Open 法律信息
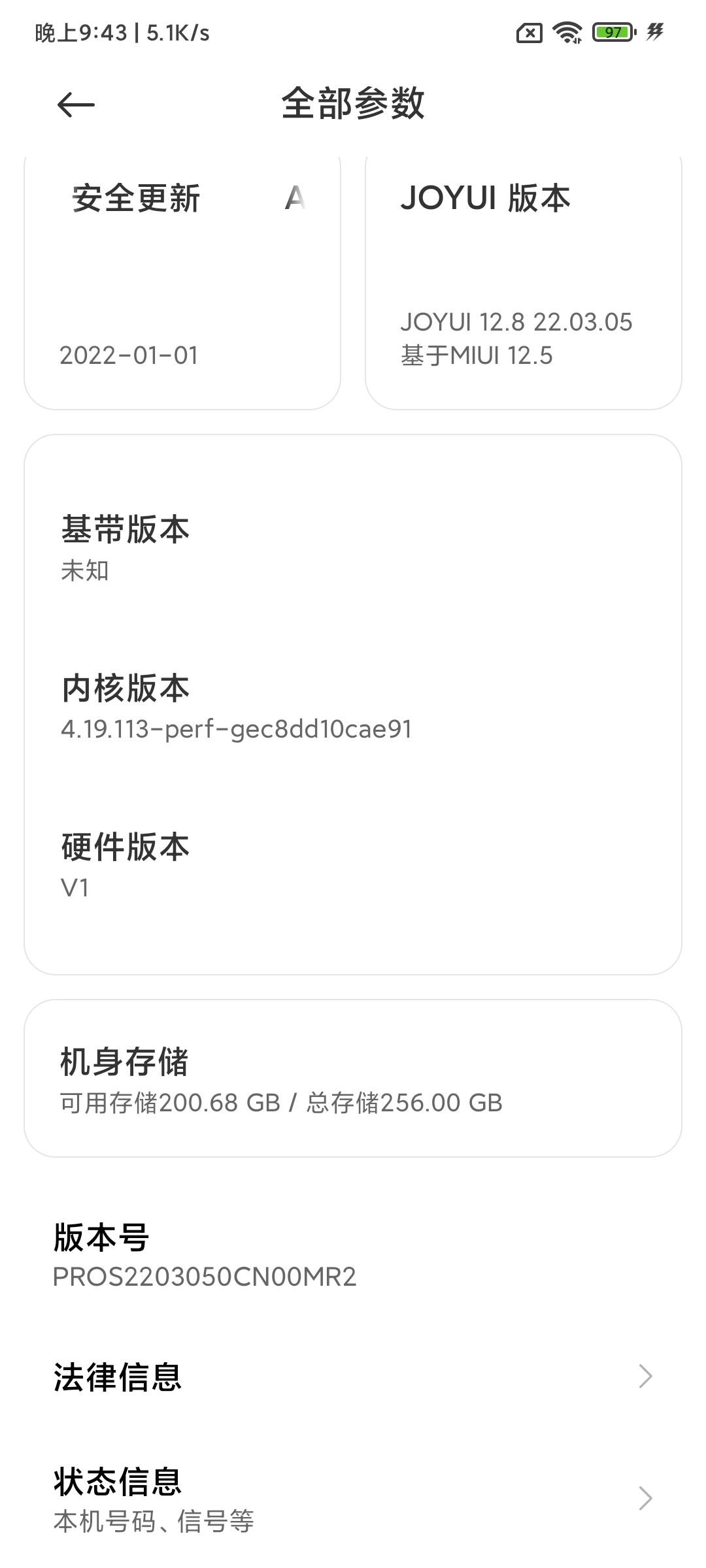Image resolution: width=706 pixels, height=1568 pixels. pos(353,1376)
